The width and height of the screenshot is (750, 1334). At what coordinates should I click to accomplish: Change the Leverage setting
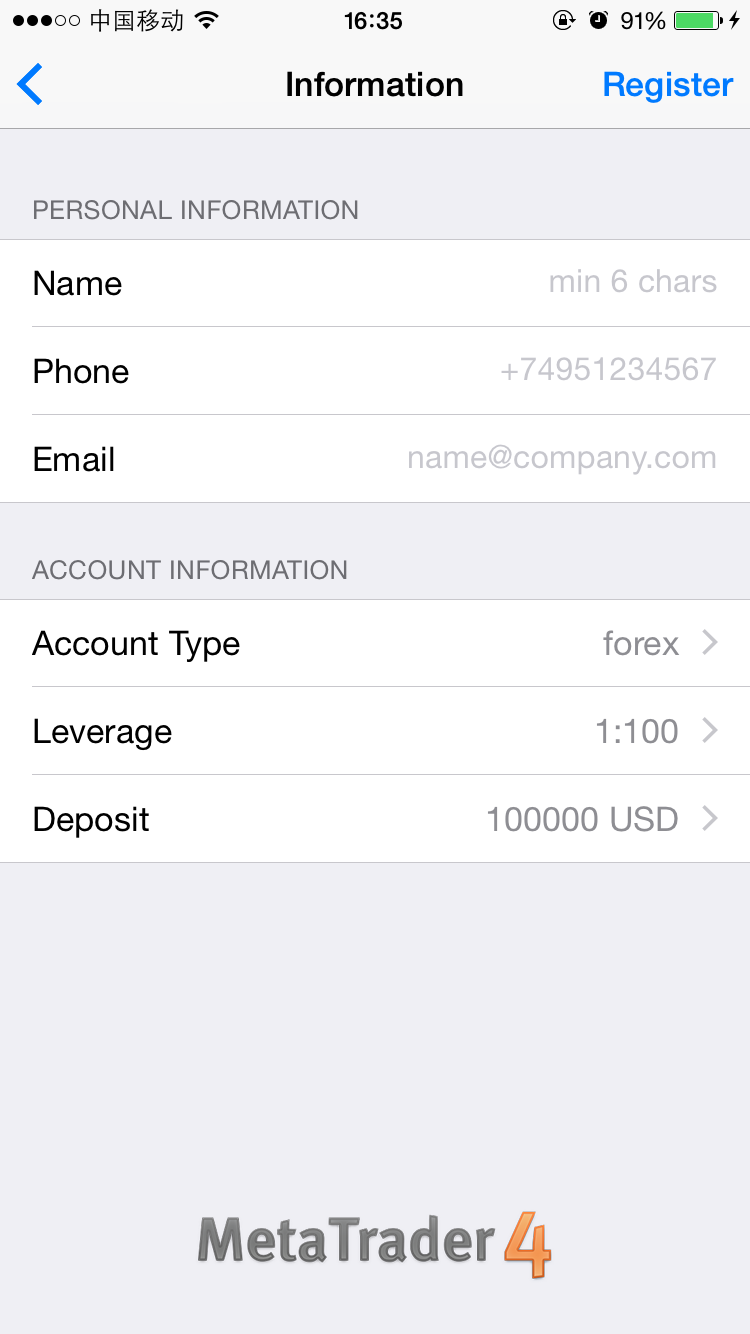375,731
